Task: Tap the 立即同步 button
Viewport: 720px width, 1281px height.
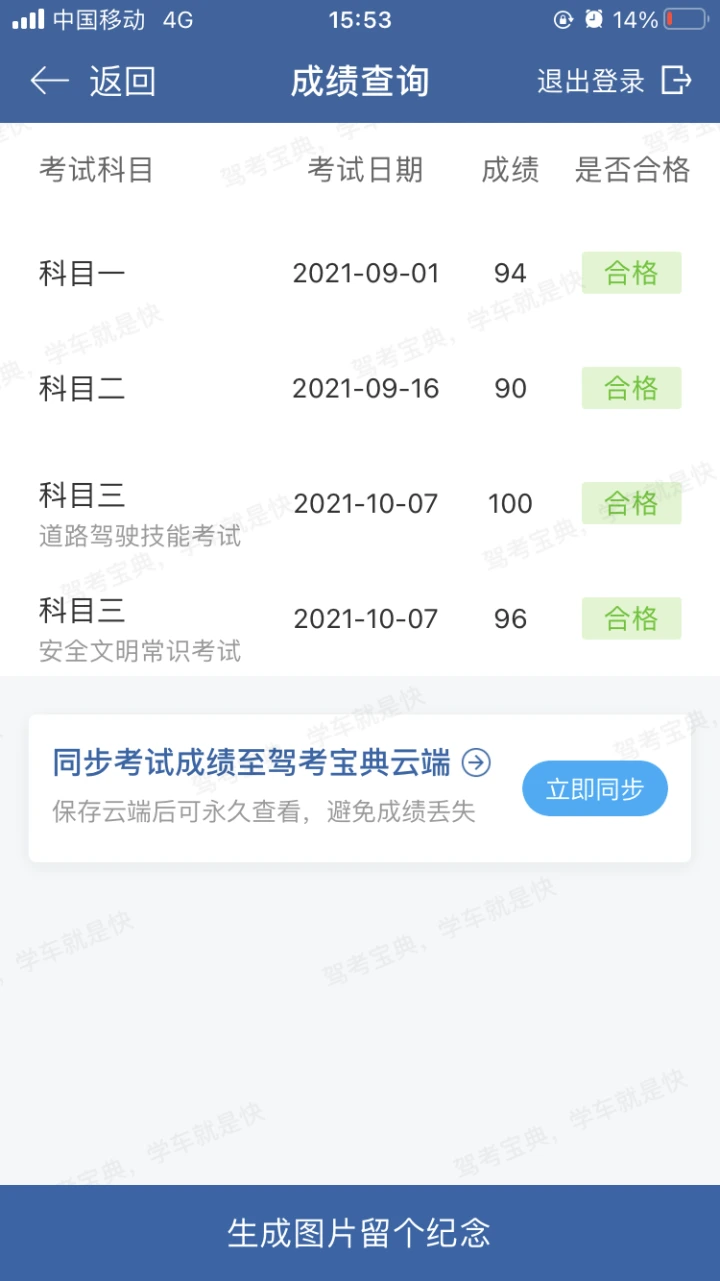Action: (595, 789)
